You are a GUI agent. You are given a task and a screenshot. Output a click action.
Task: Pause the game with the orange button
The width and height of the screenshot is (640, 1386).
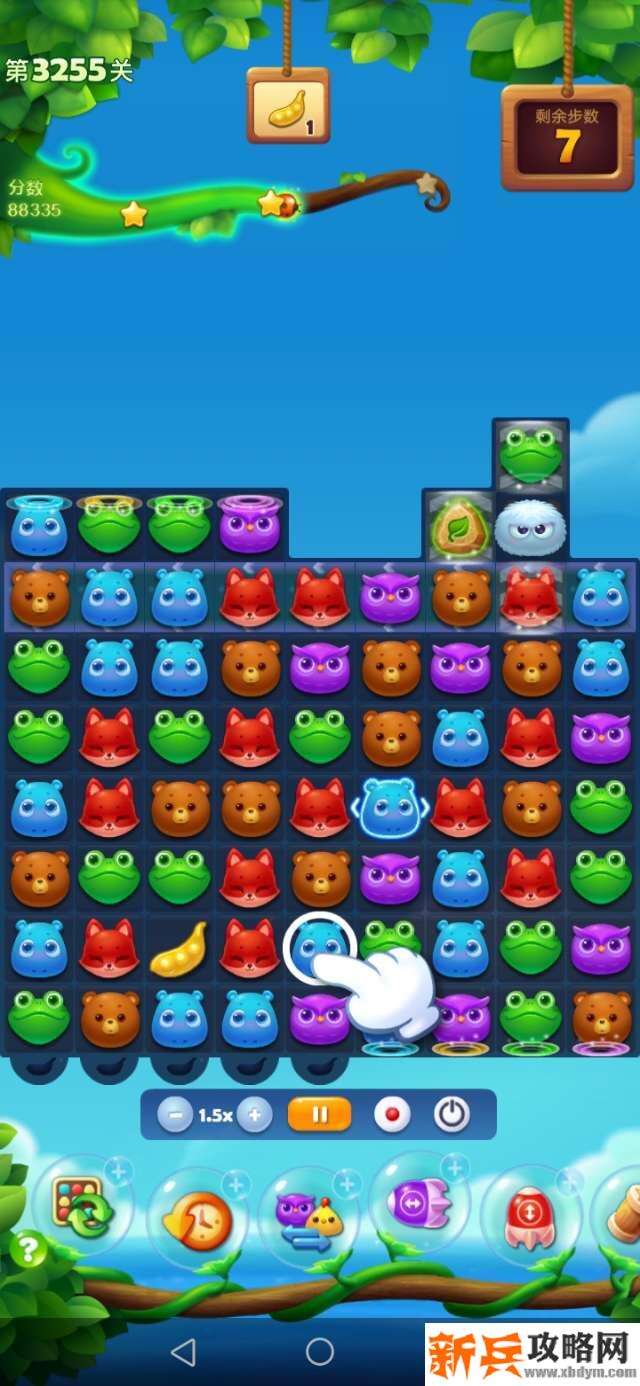click(320, 1114)
